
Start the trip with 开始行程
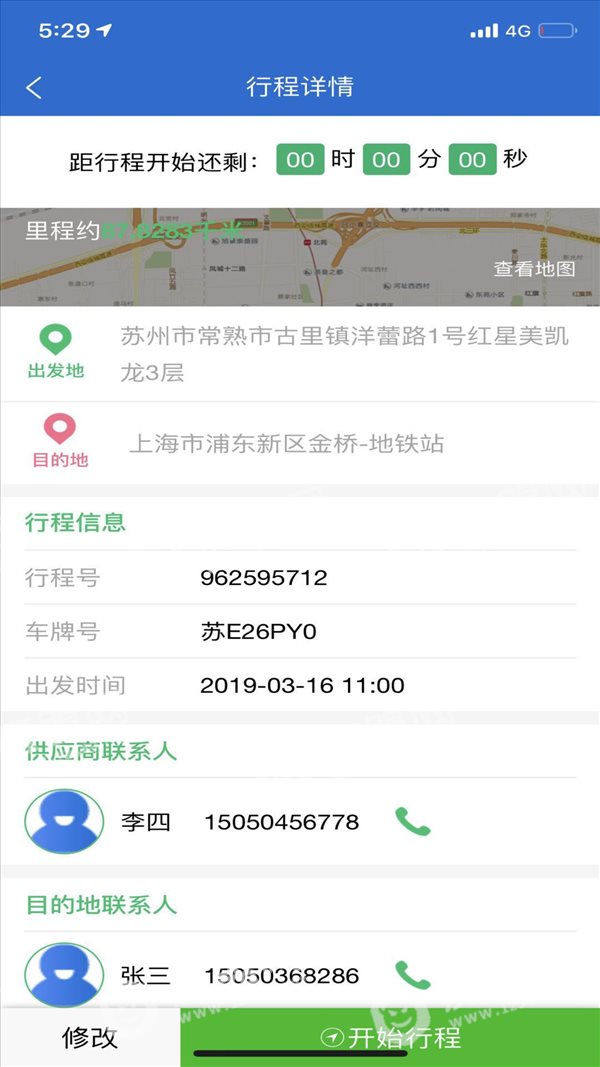point(390,1037)
